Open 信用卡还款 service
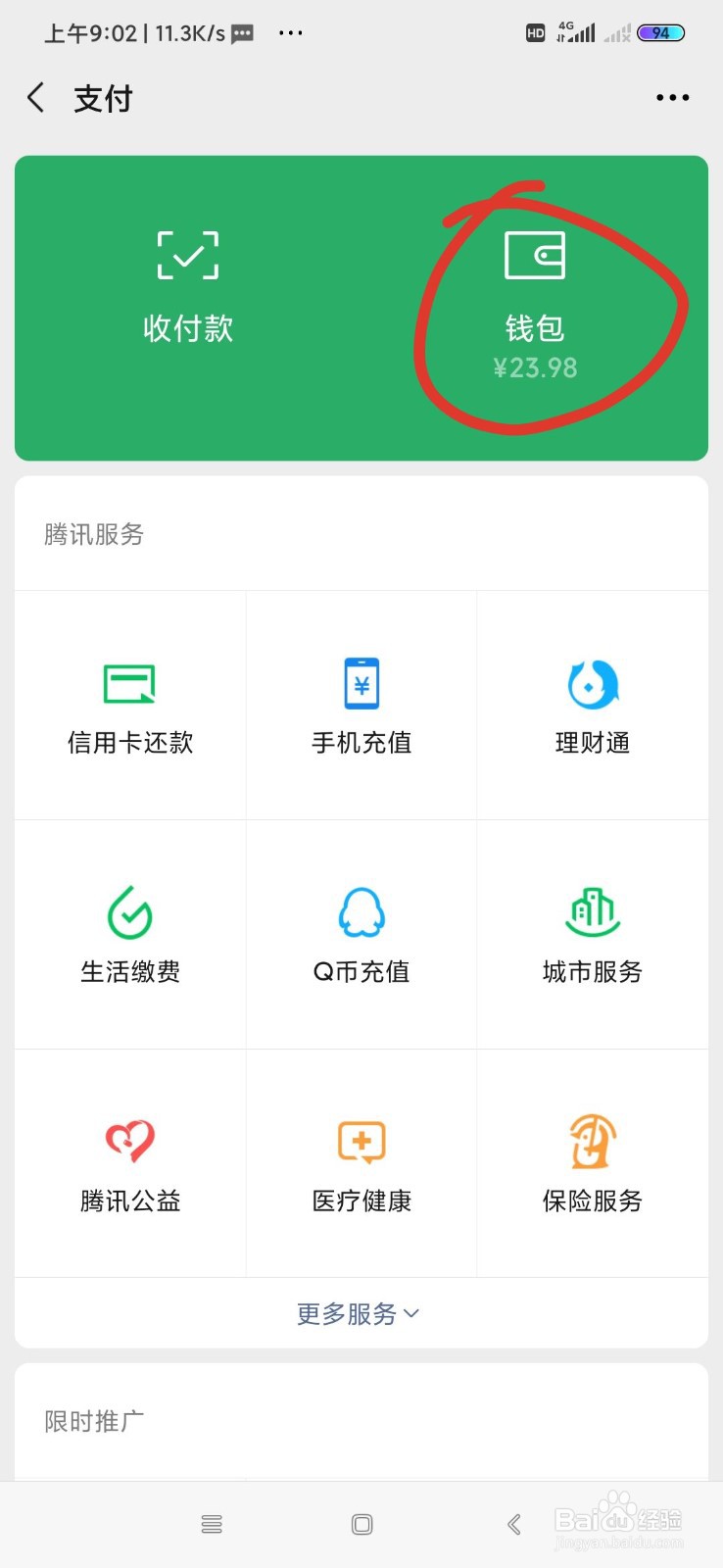 coord(130,706)
